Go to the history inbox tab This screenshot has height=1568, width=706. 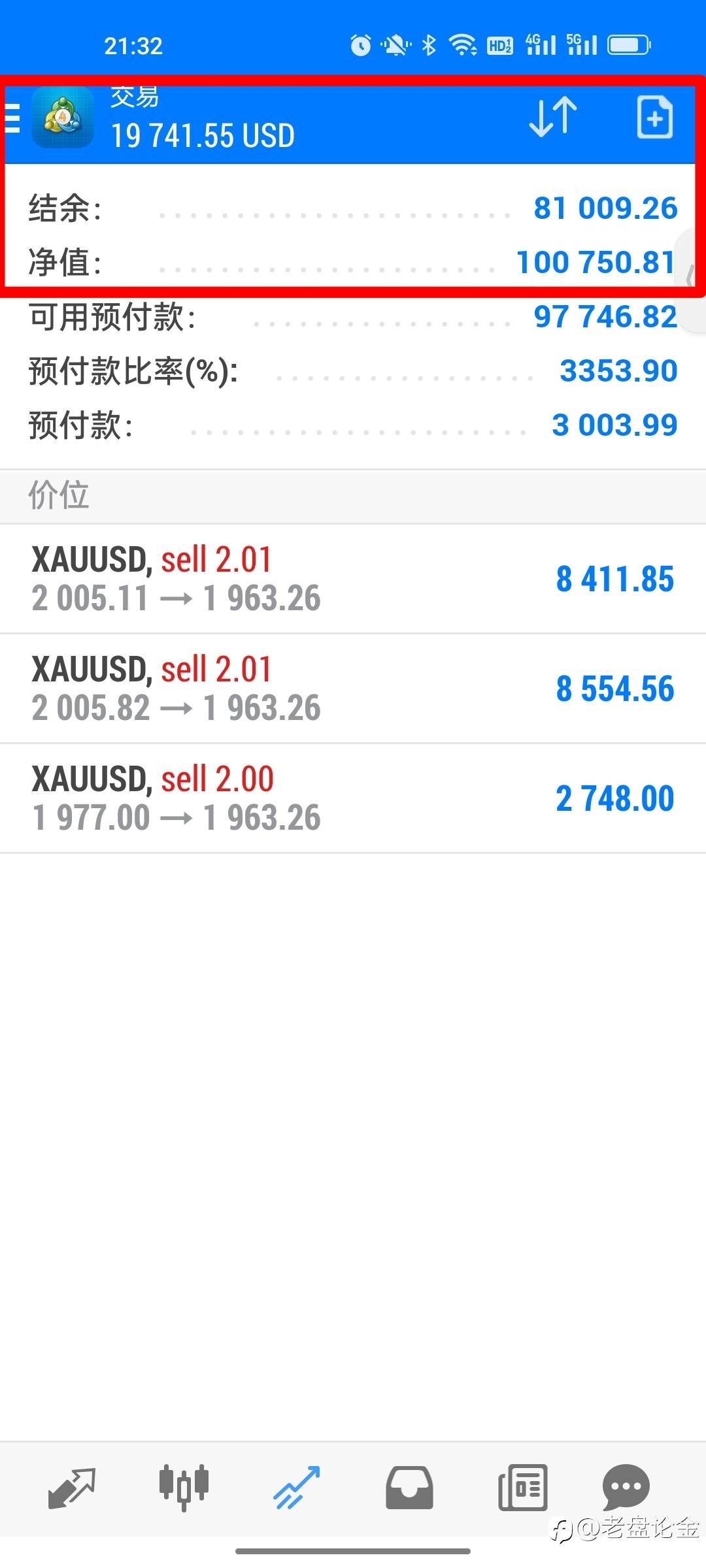pos(409,1488)
